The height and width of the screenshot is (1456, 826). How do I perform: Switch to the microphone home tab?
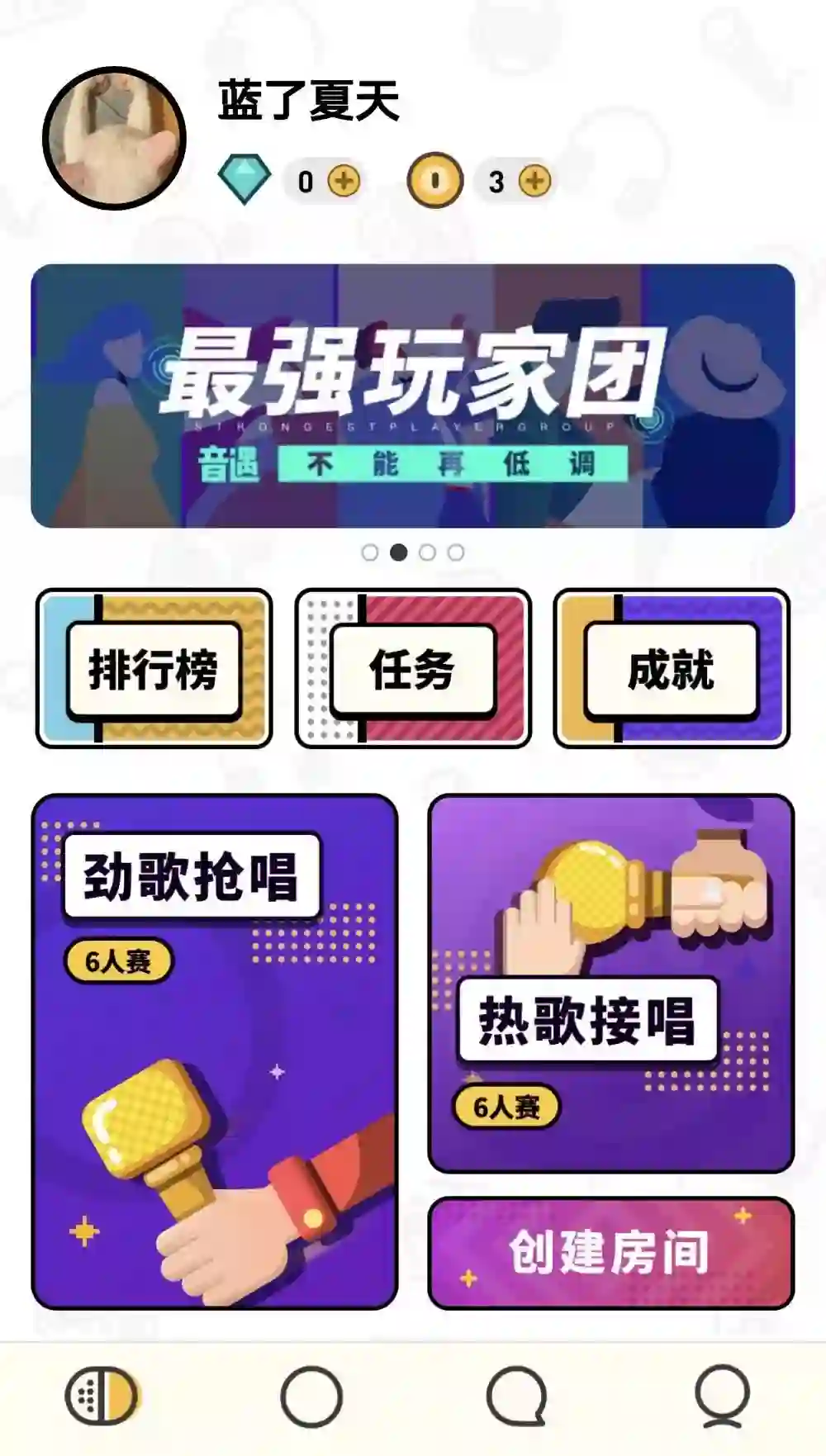point(102,1397)
